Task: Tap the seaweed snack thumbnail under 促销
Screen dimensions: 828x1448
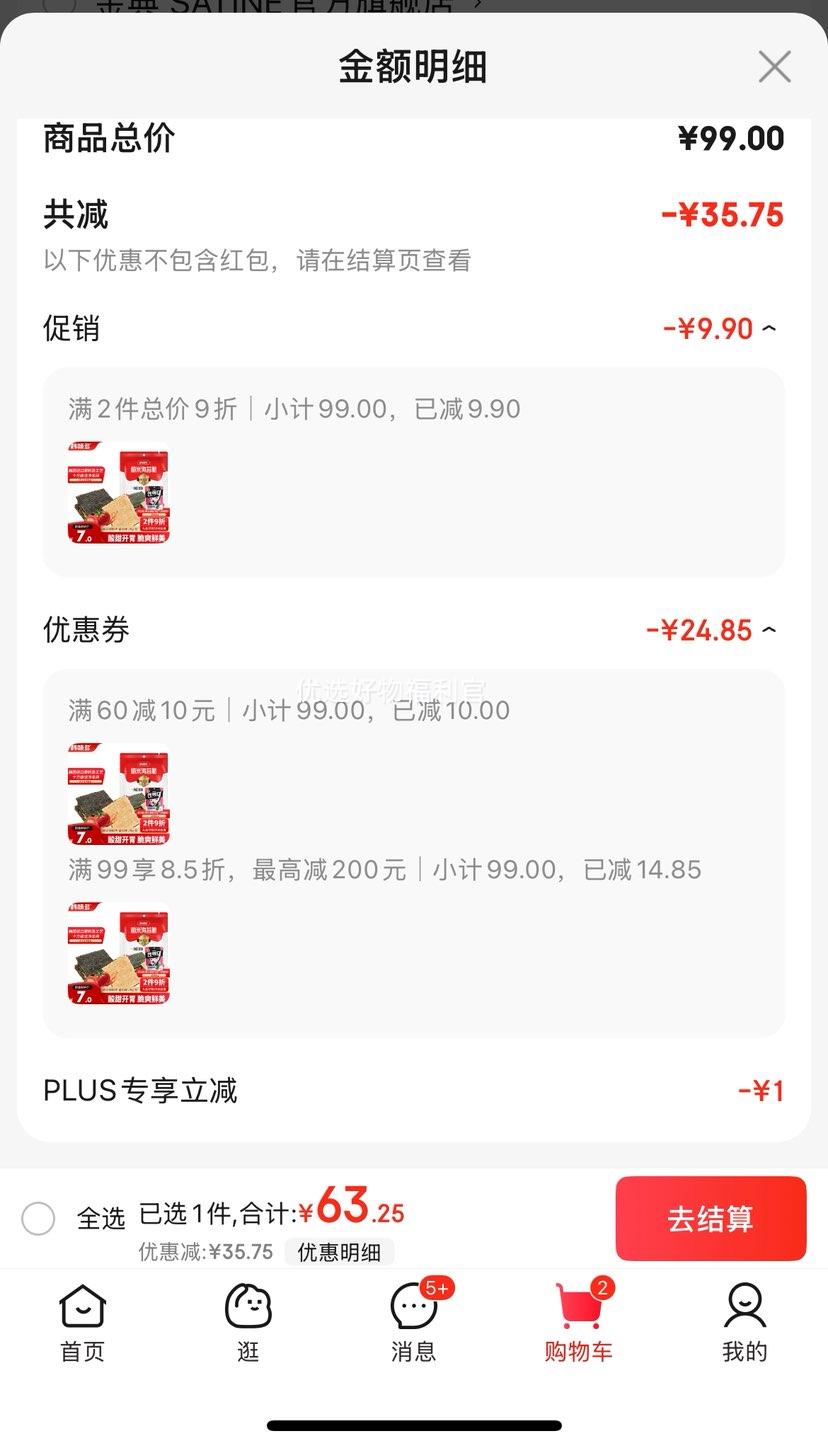Action: point(117,492)
